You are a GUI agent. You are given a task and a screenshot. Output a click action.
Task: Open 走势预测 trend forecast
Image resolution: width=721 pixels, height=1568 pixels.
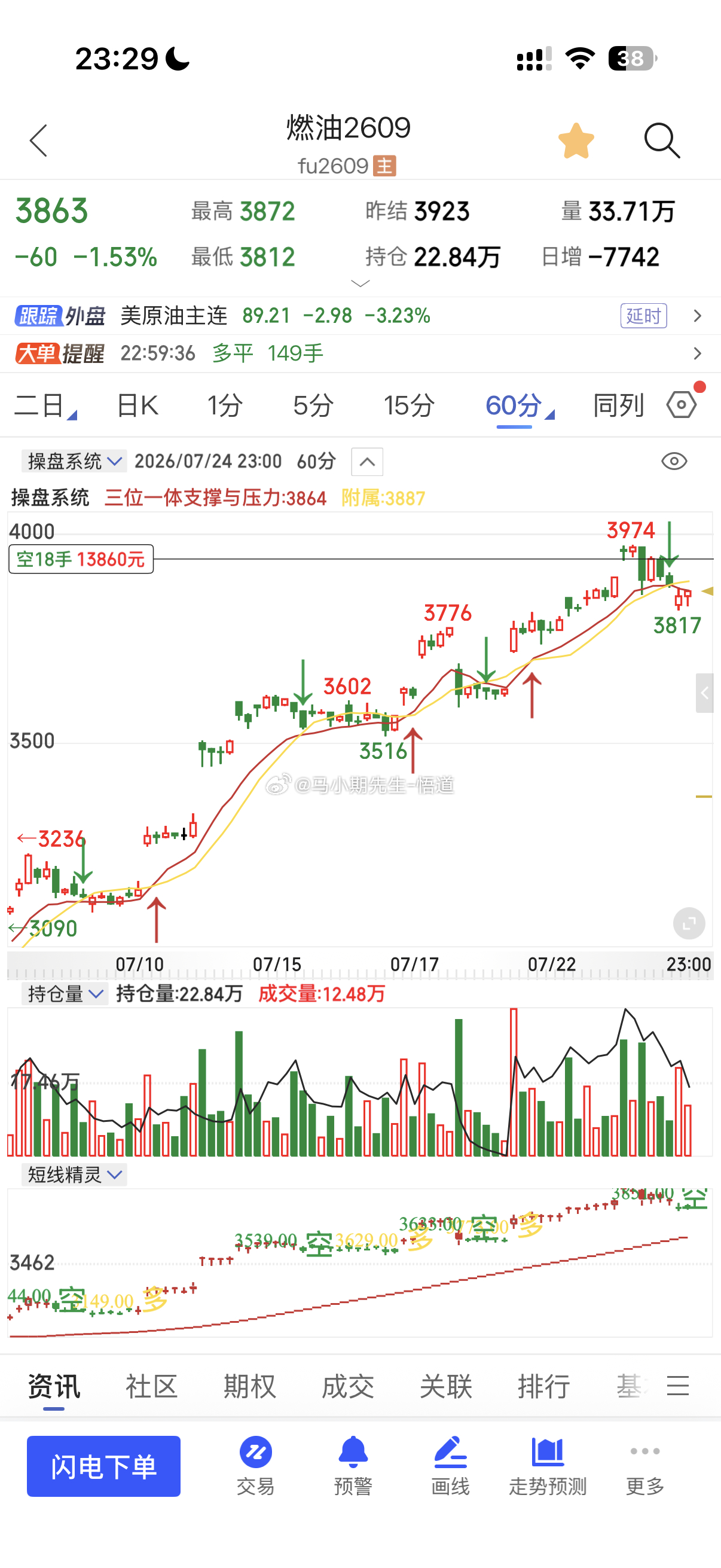click(x=548, y=1466)
